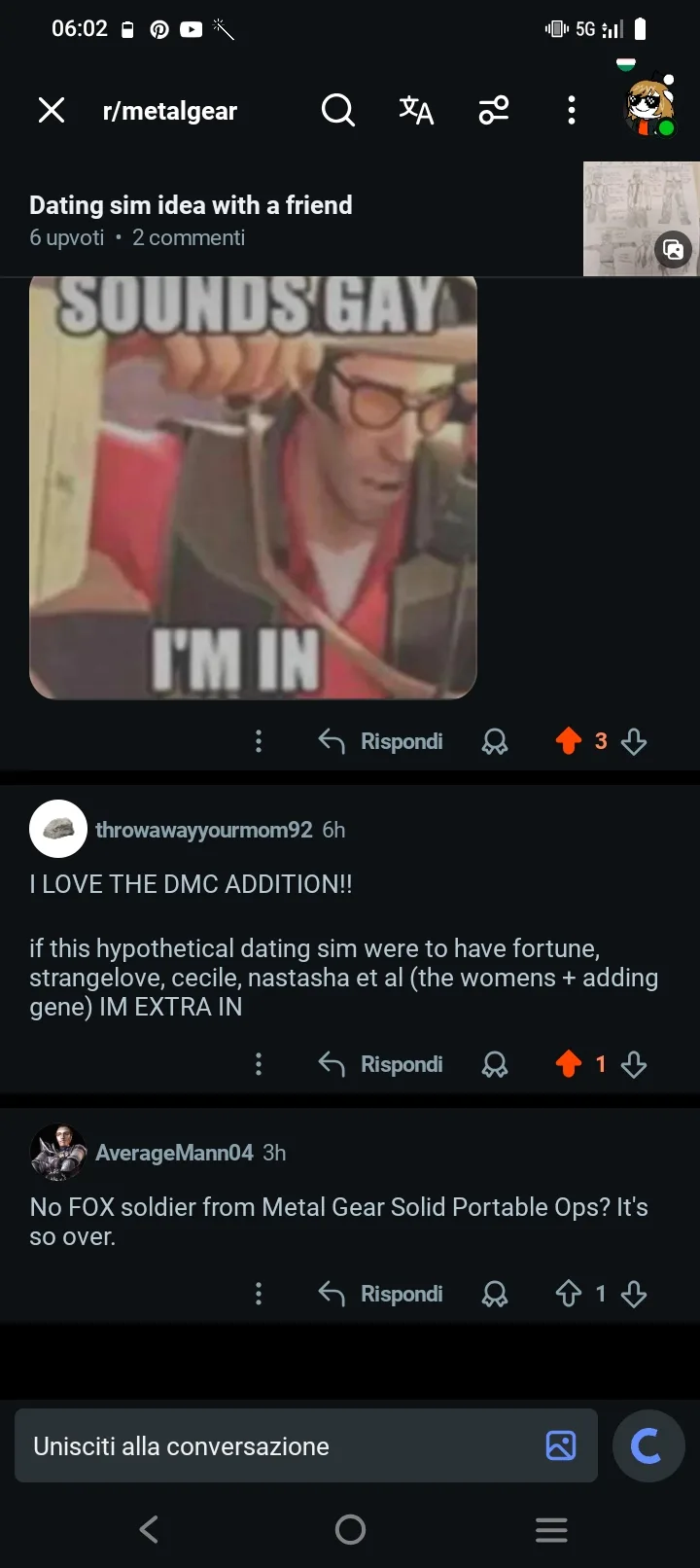Reply to throwawayyourmom92's comment
700x1568 pixels.
coord(381,1064)
